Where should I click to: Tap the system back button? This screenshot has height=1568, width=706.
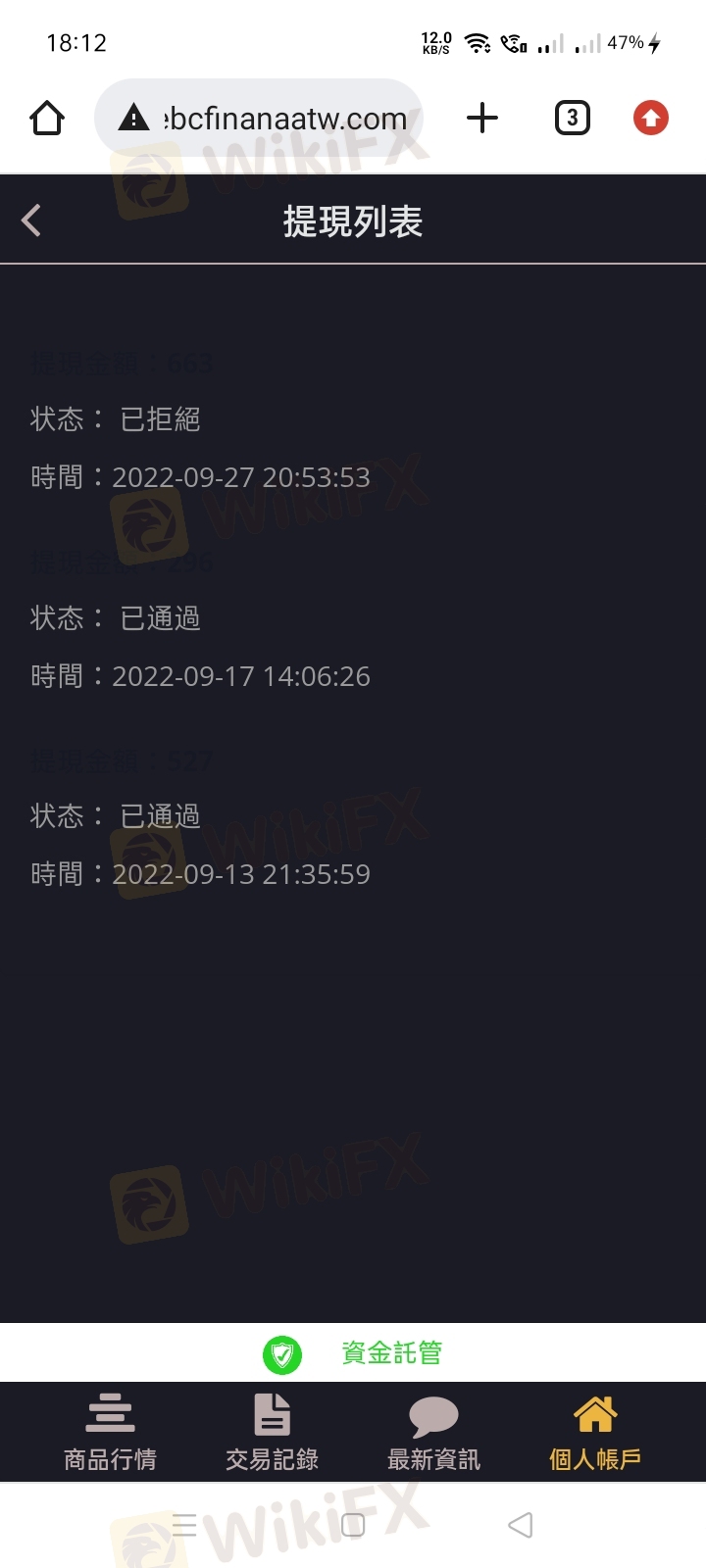[x=521, y=1525]
